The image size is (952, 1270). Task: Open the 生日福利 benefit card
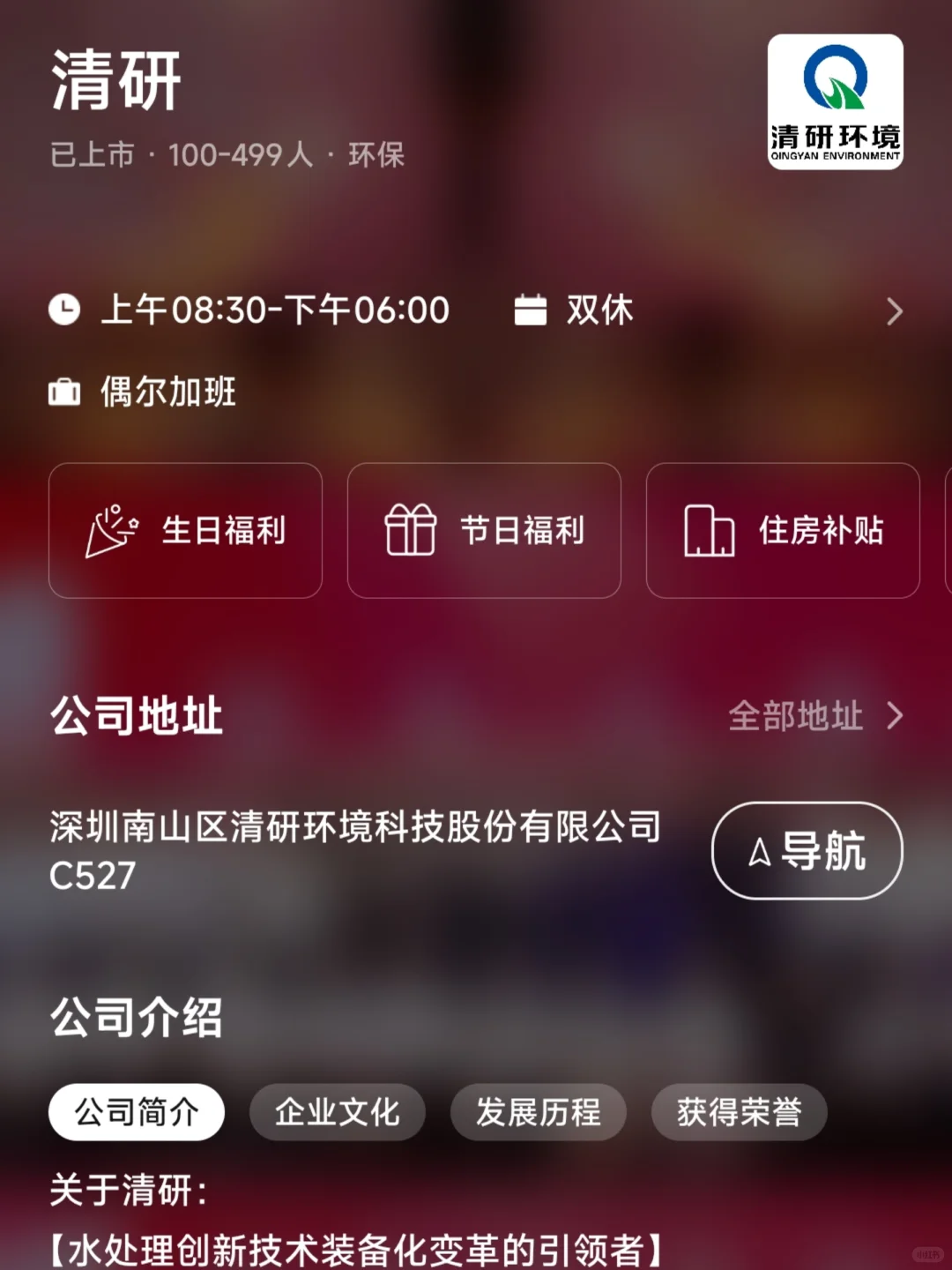pos(185,531)
